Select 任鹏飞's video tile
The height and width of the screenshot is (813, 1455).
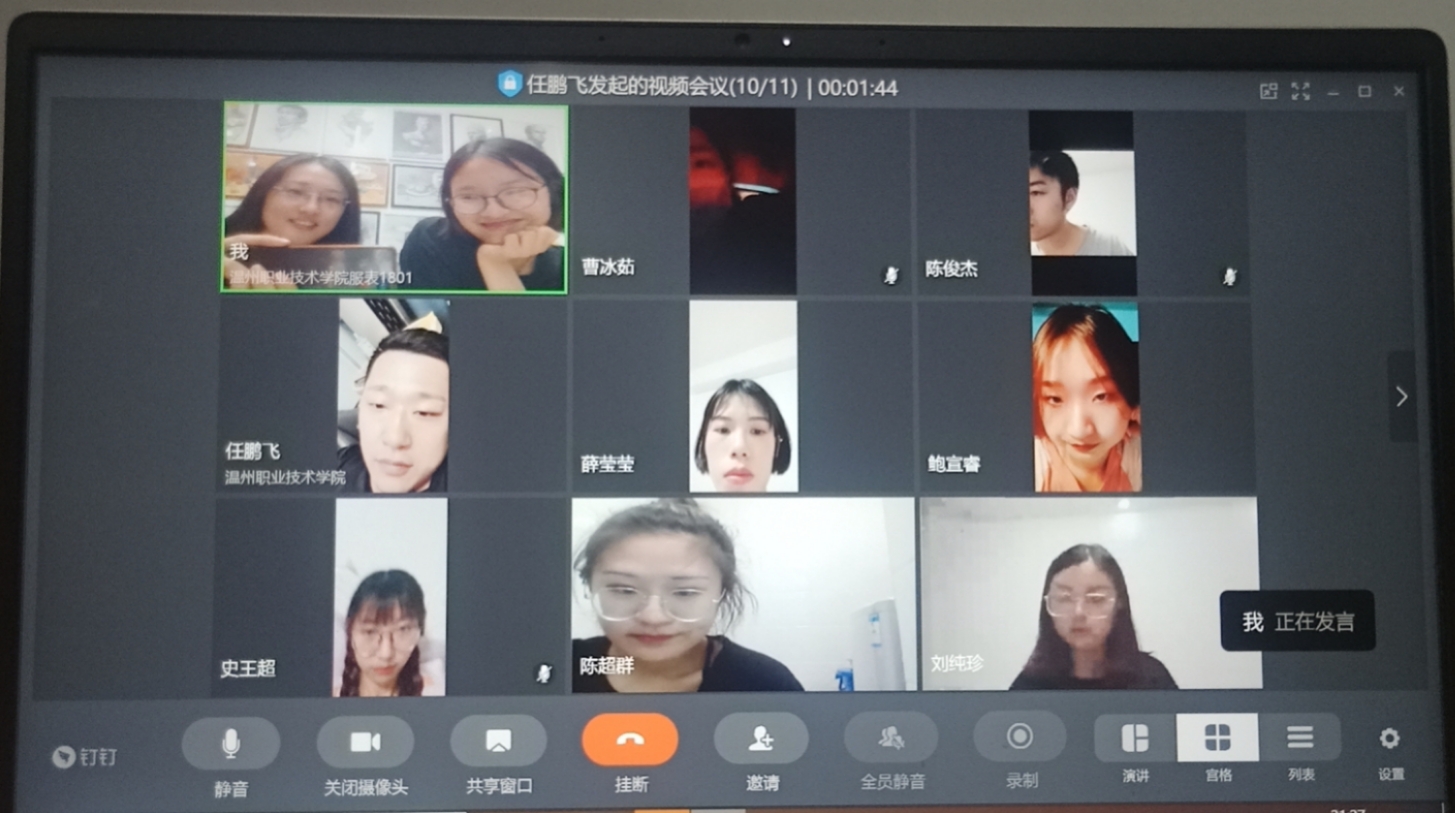392,396
